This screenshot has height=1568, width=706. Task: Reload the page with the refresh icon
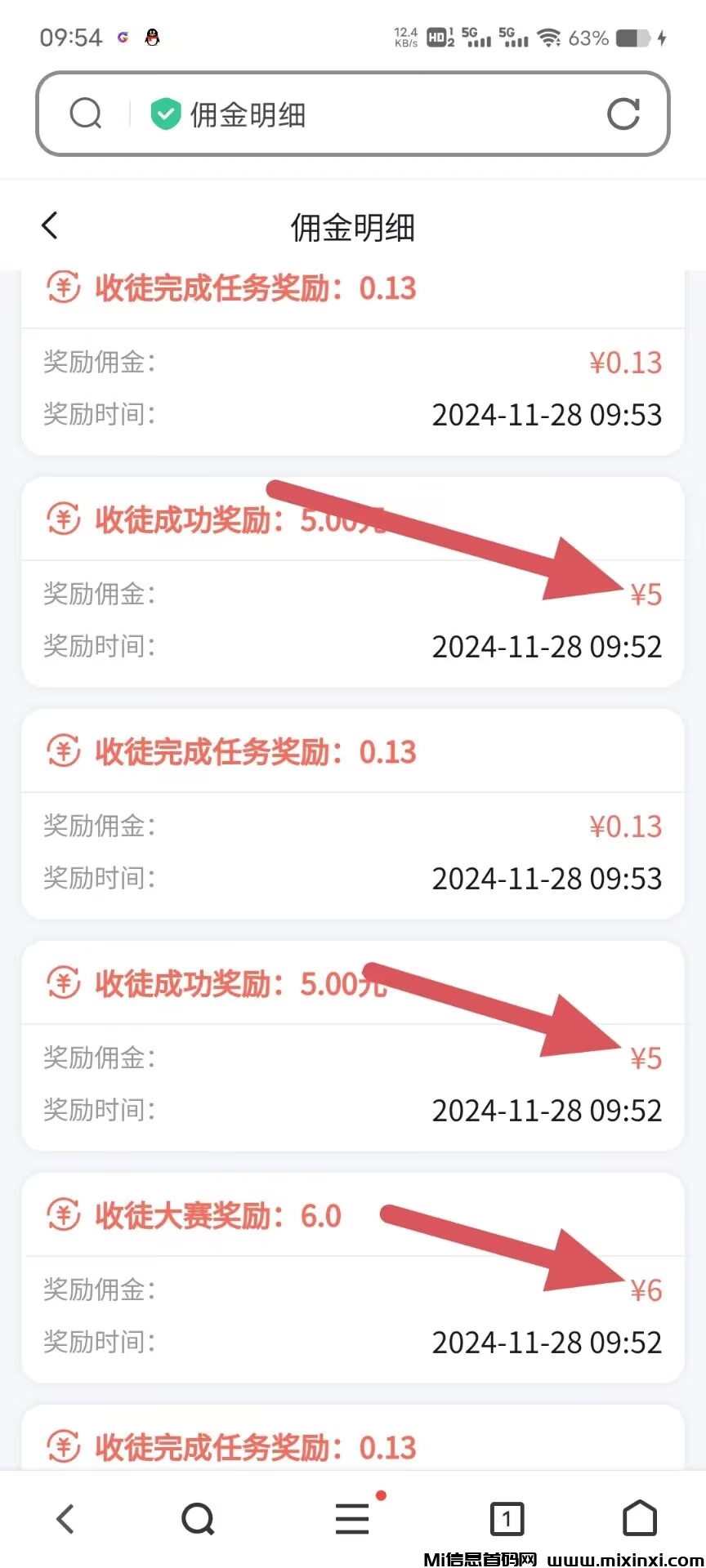point(623,114)
